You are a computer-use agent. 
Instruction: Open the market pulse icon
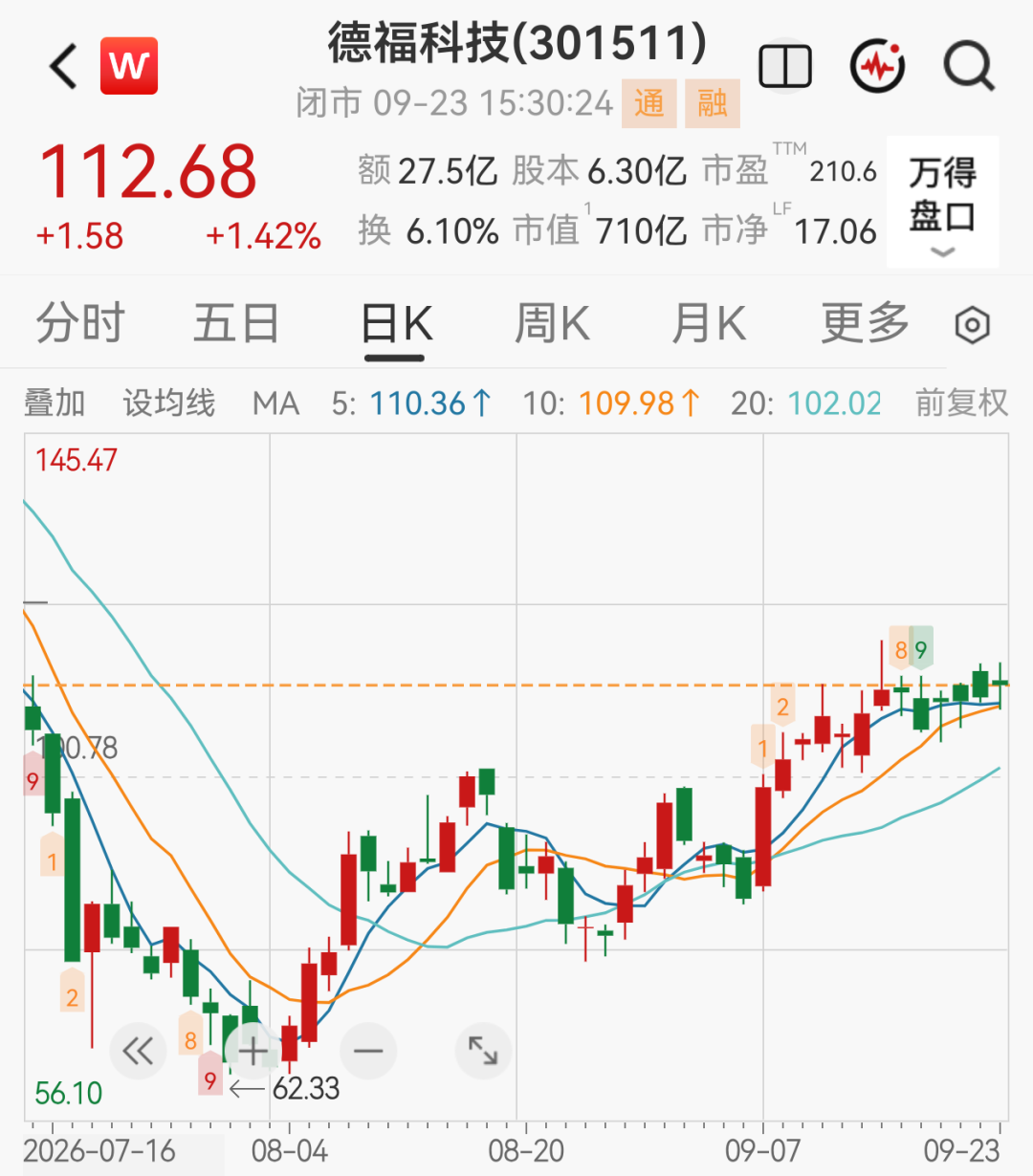coord(877,66)
